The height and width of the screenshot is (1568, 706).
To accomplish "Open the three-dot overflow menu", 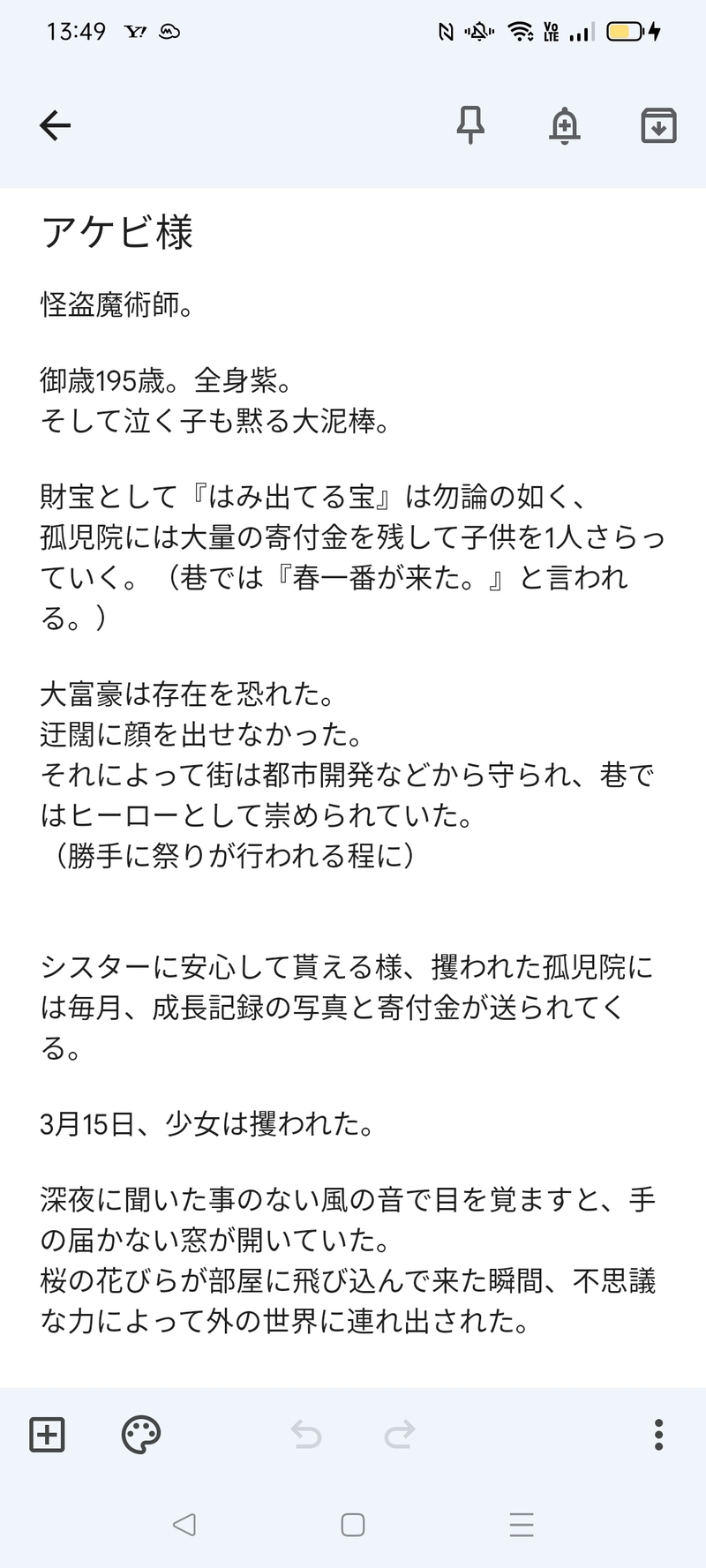I will 658,1435.
